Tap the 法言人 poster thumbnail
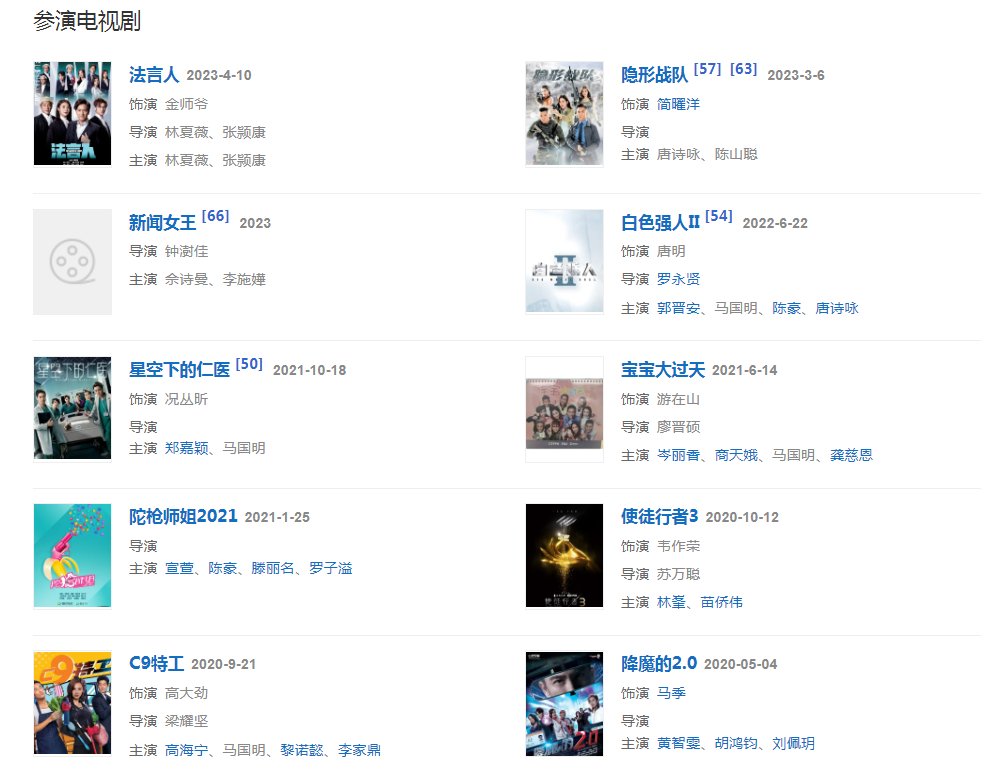994x773 pixels. point(72,113)
